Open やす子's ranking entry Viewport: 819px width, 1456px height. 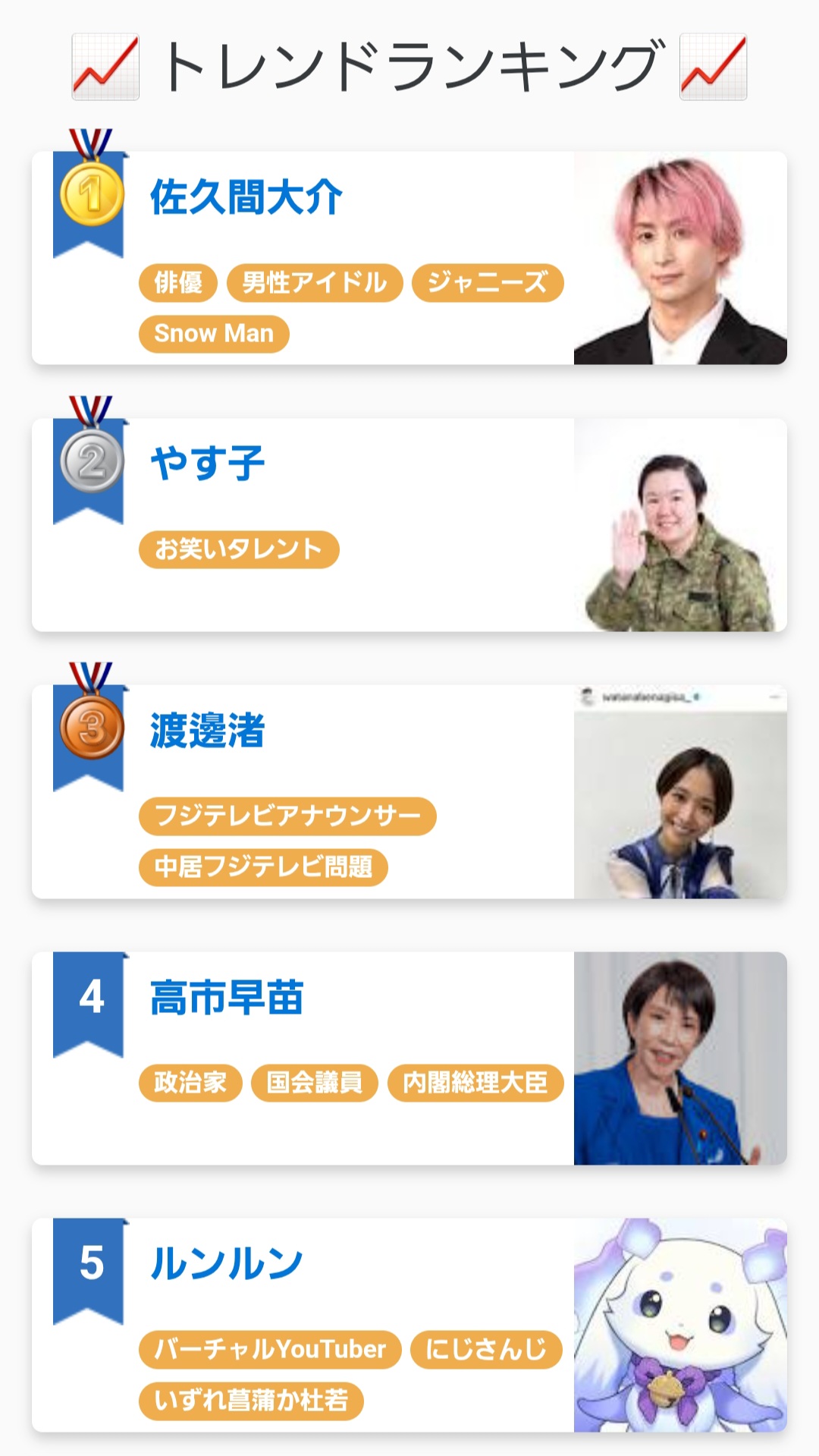coord(208,464)
